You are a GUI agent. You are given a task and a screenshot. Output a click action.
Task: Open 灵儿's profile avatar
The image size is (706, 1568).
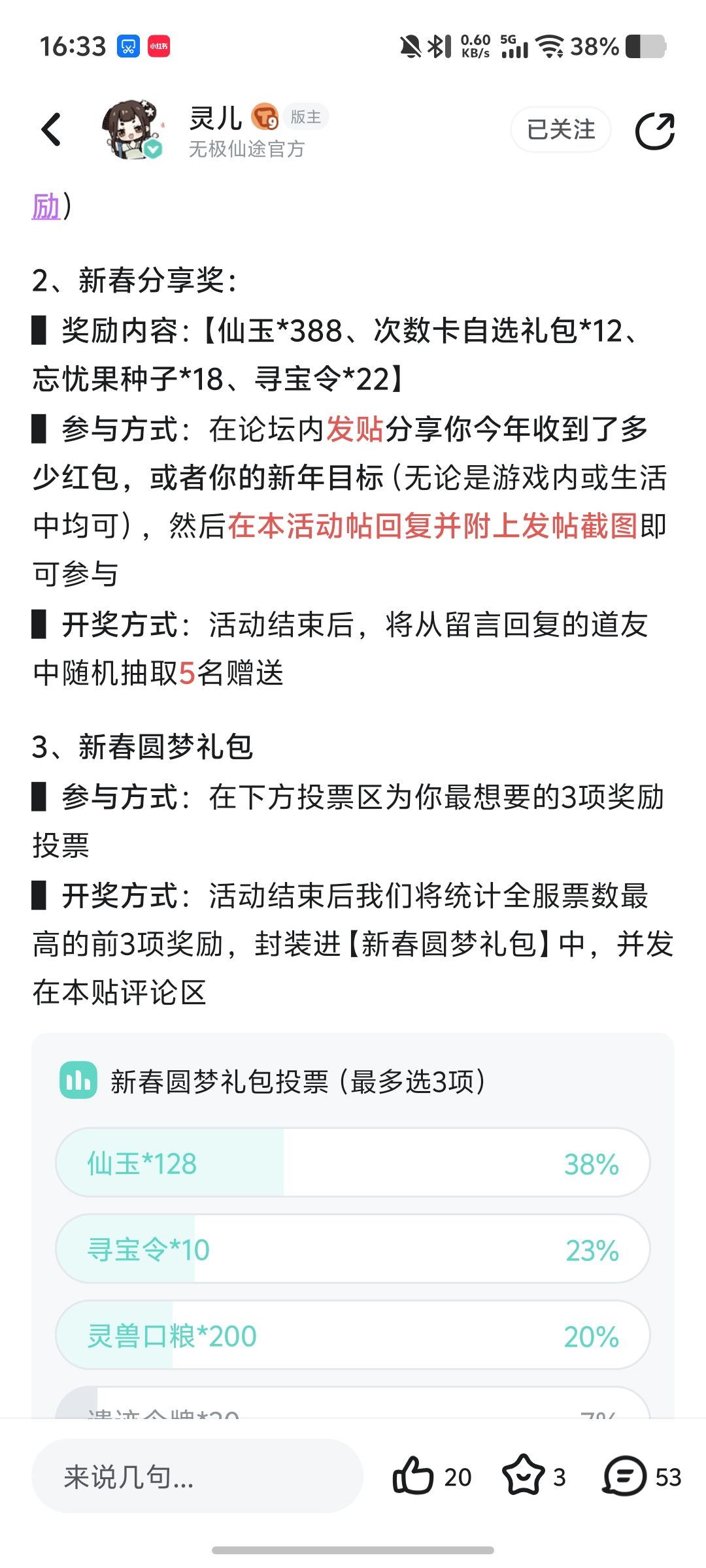click(133, 130)
